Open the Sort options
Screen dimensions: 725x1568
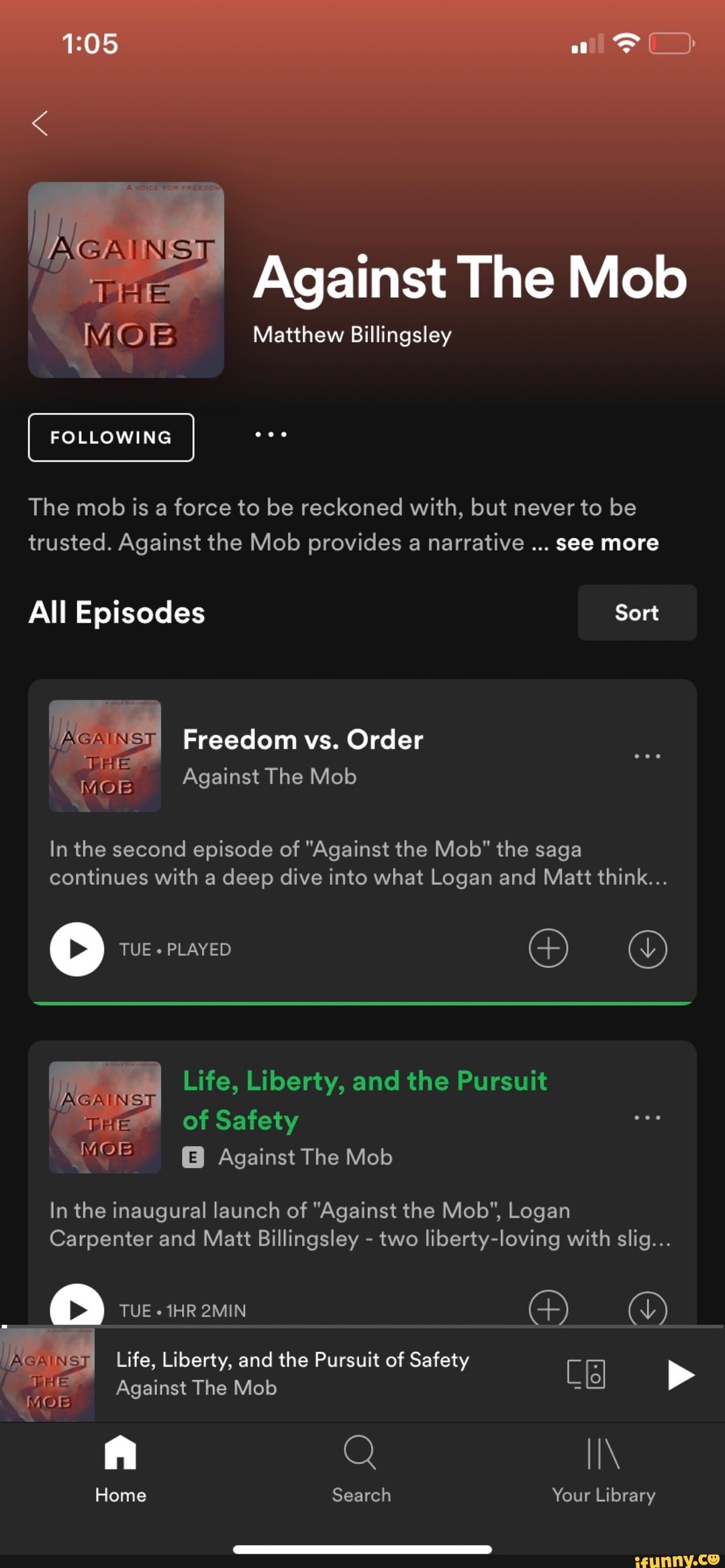point(636,613)
